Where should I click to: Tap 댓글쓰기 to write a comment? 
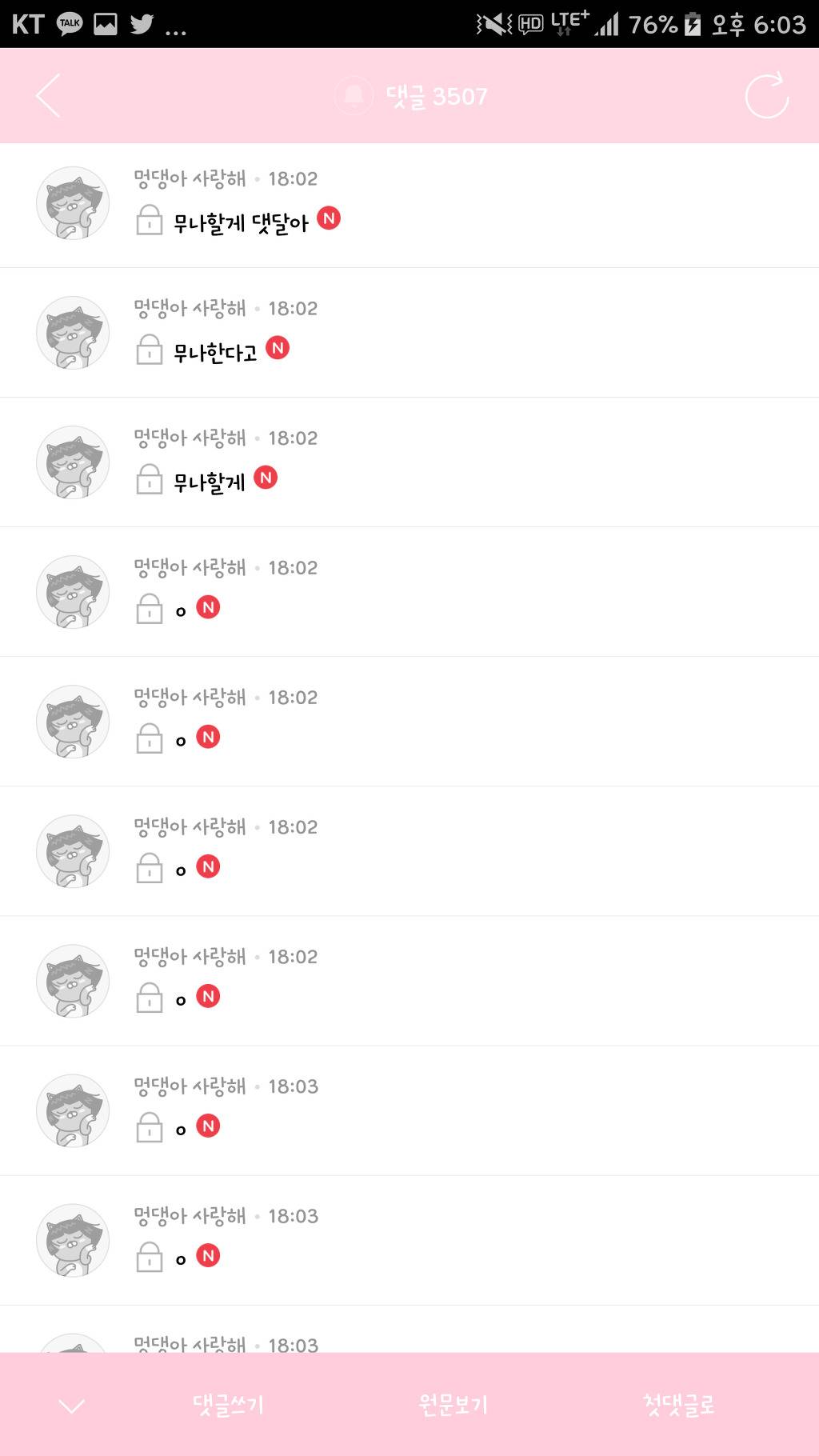pyautogui.click(x=229, y=1405)
